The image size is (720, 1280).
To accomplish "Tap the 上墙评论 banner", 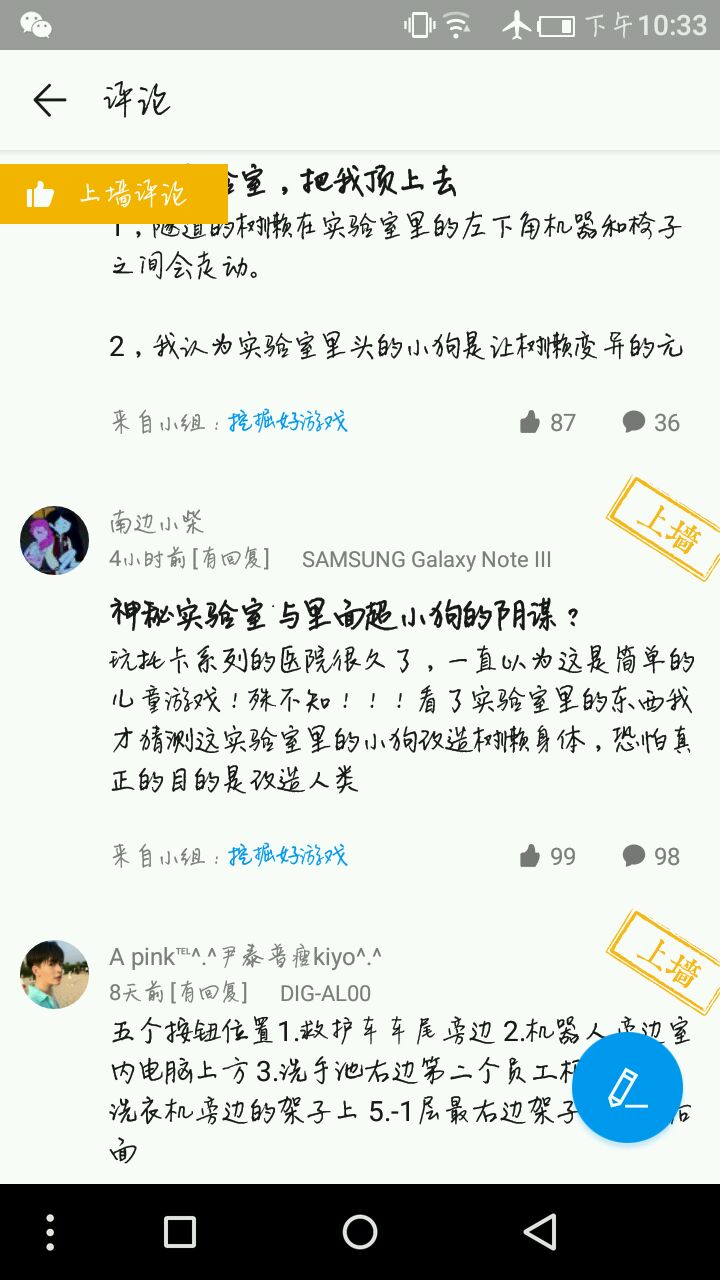I will [x=113, y=193].
